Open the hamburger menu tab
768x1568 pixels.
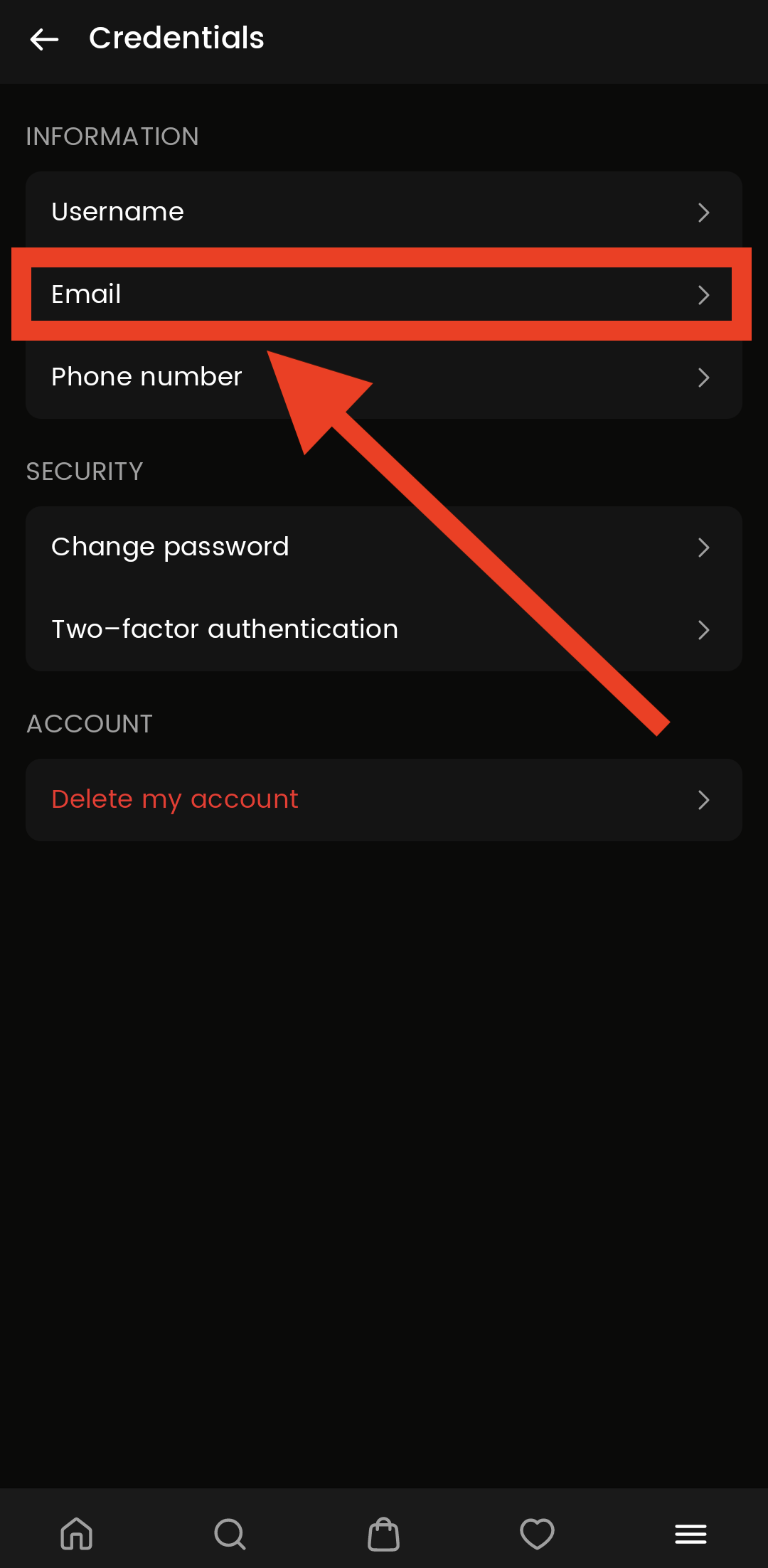690,1533
